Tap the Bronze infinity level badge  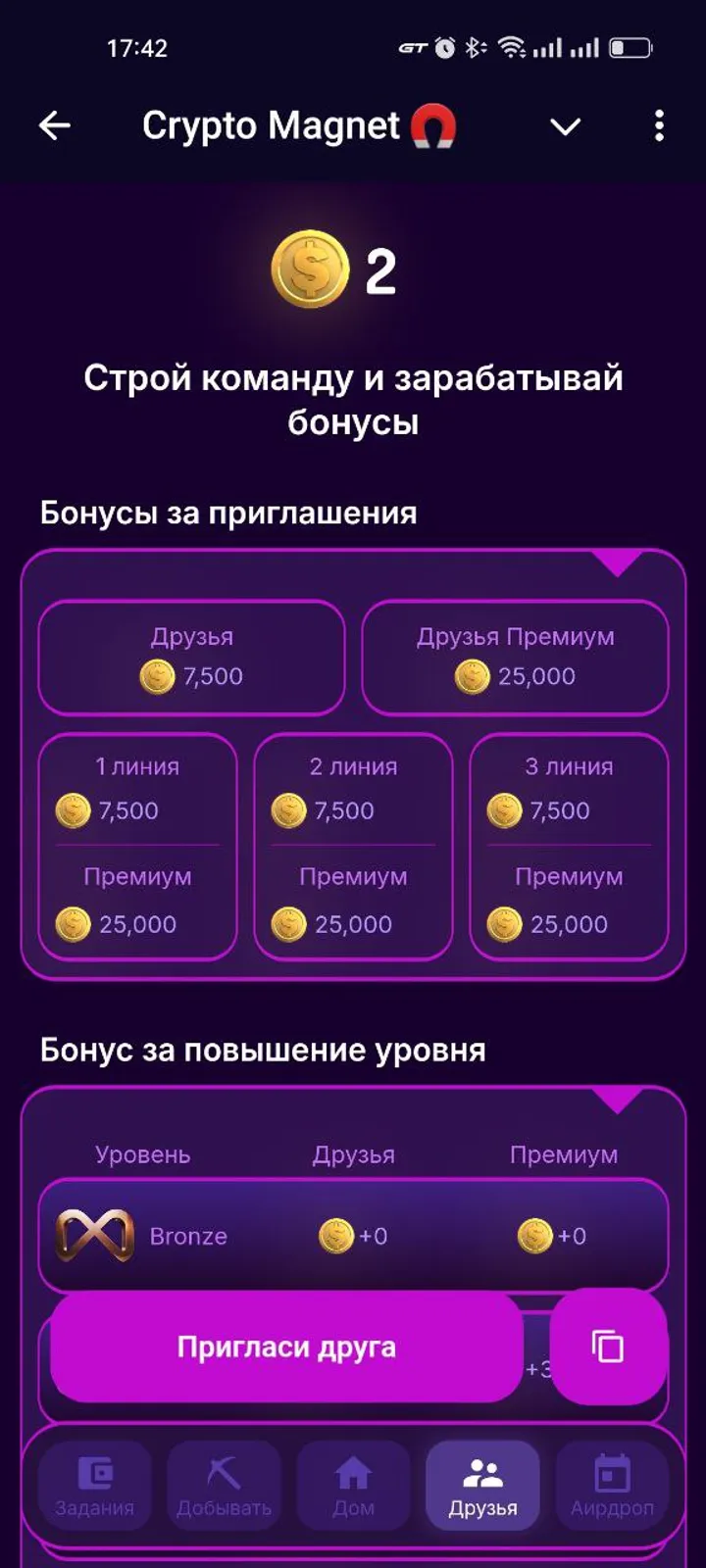98,1235
